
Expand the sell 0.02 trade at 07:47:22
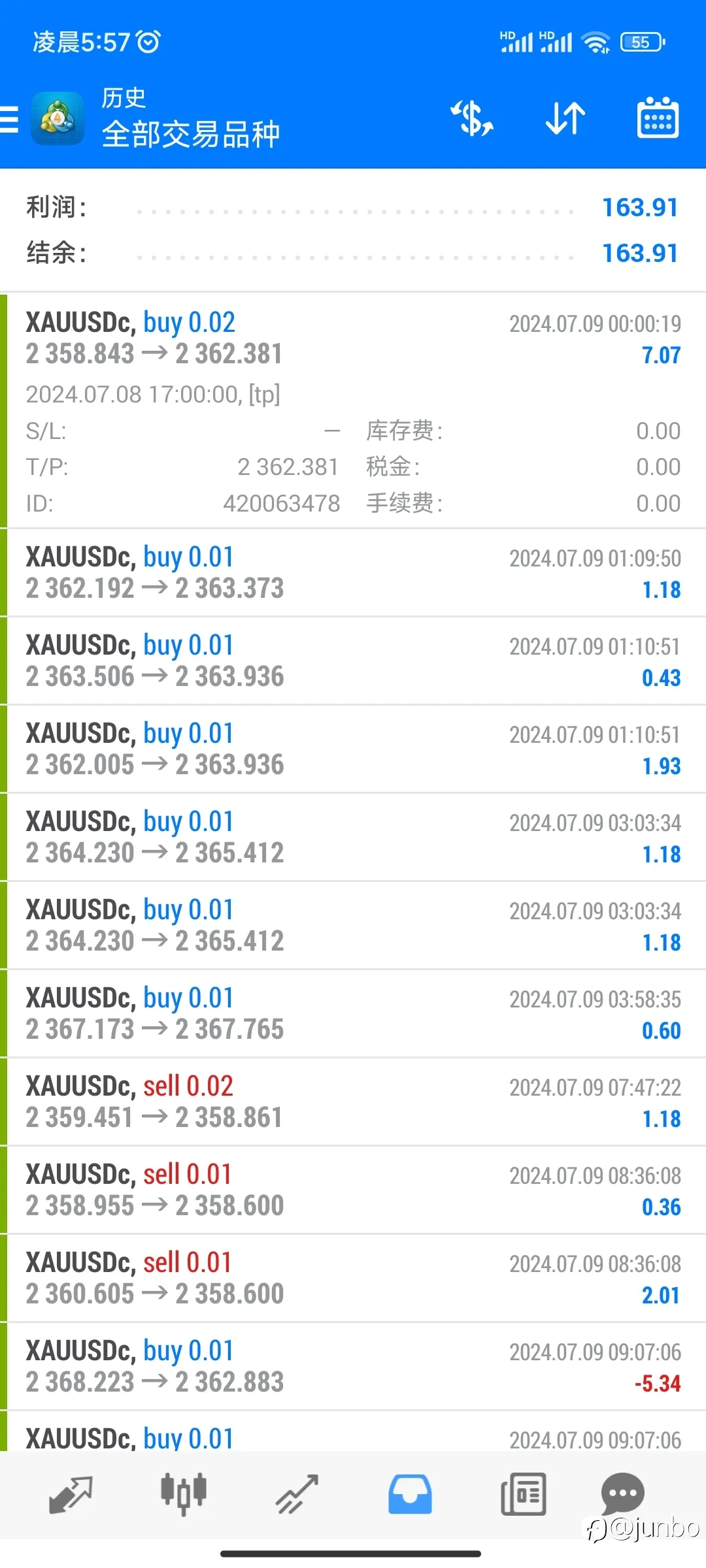(353, 1102)
